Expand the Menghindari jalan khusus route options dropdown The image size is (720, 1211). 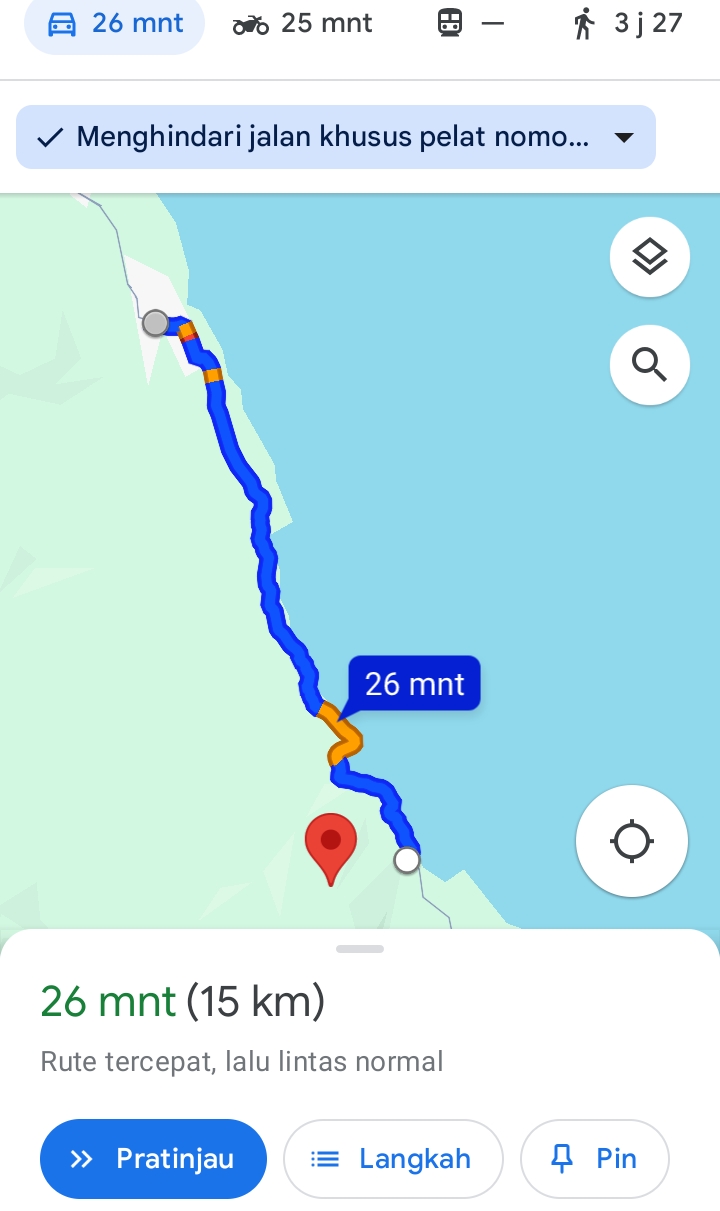tap(336, 137)
